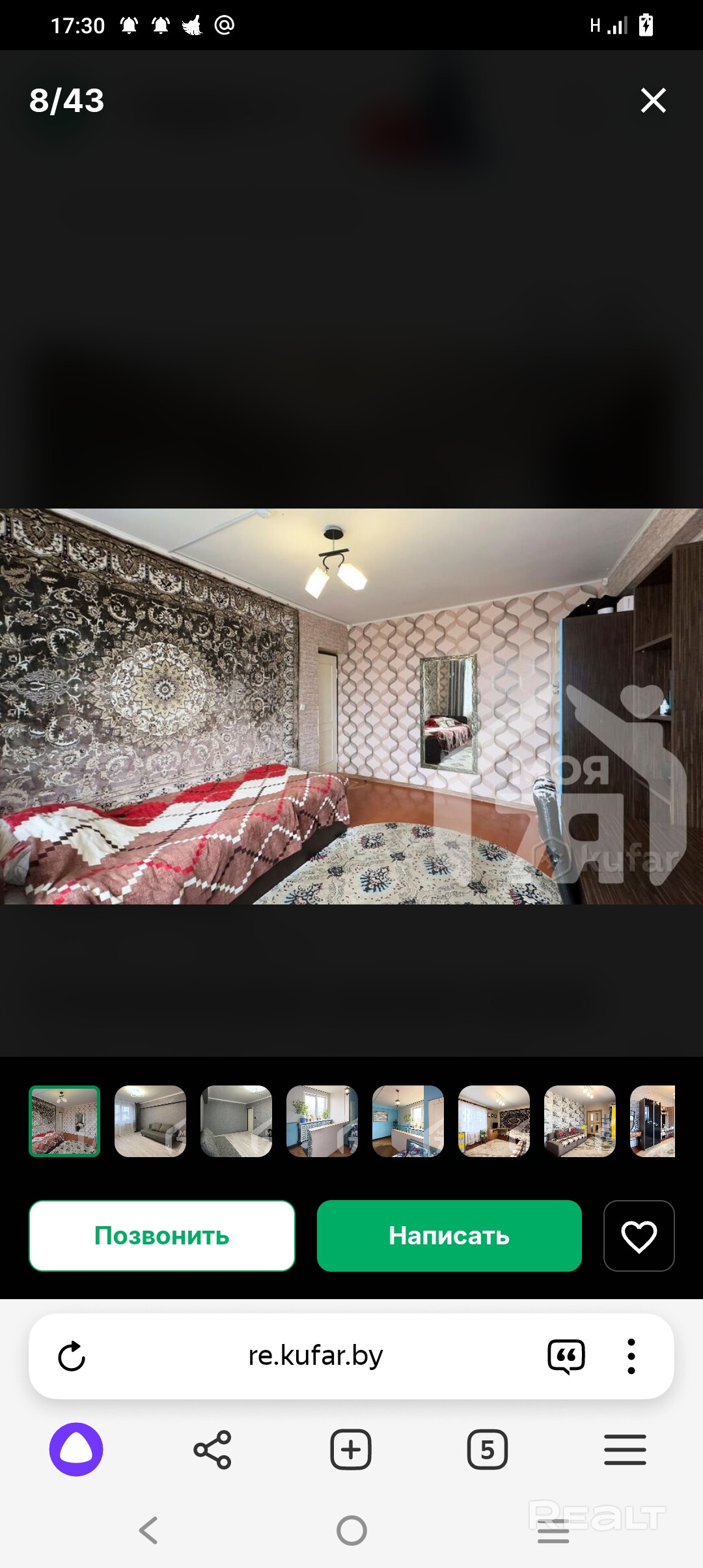
Task: Close the photo gallery viewer
Action: [653, 100]
